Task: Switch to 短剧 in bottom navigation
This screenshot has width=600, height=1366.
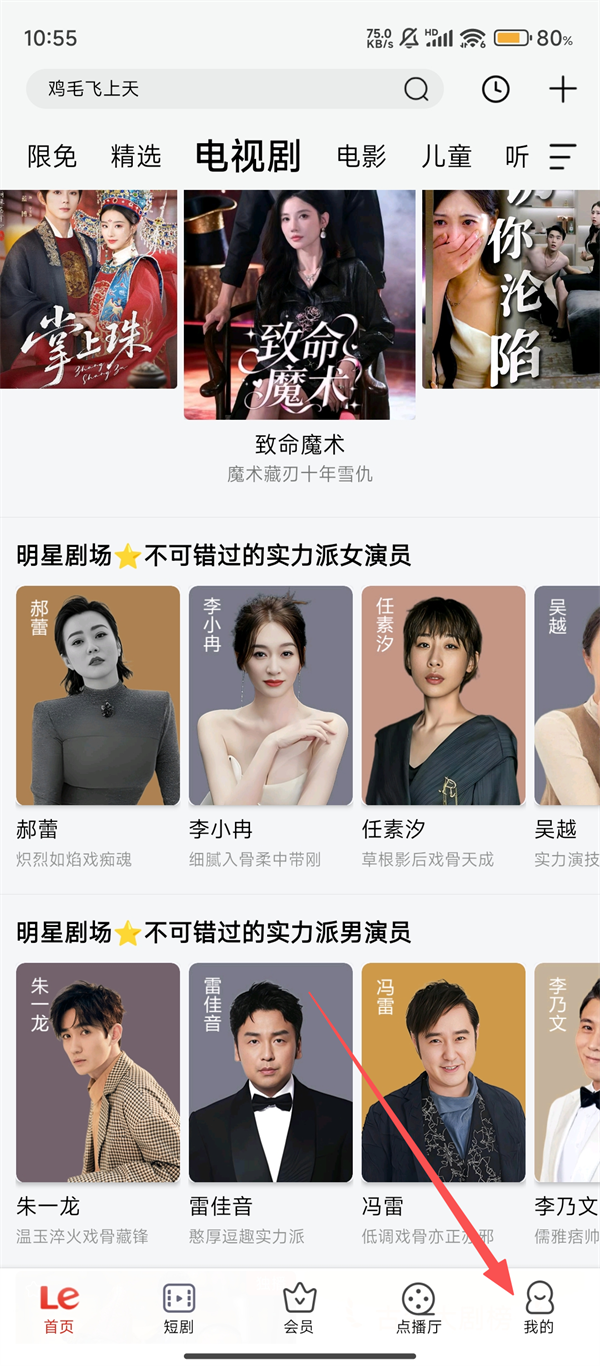Action: (x=179, y=1308)
